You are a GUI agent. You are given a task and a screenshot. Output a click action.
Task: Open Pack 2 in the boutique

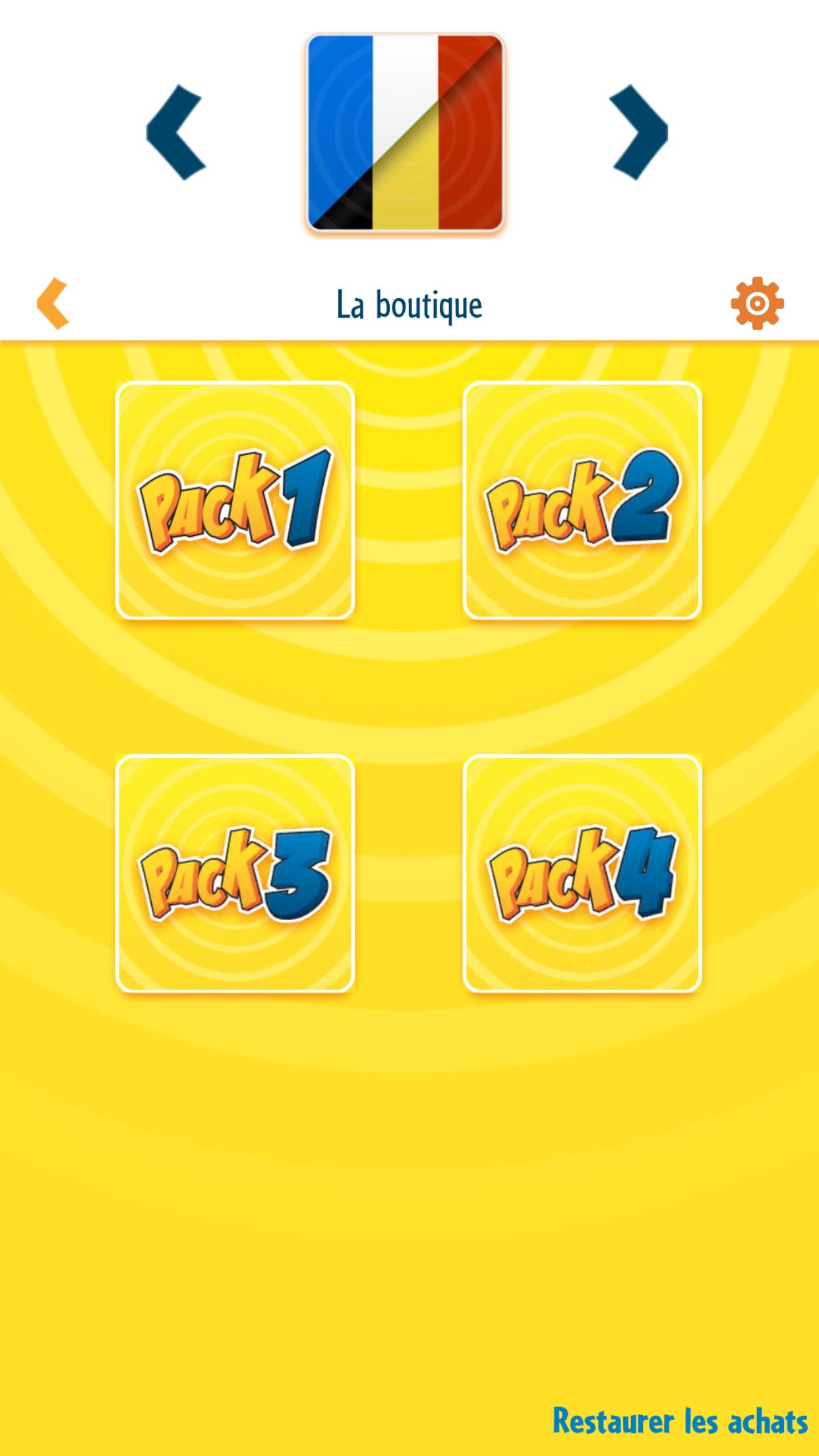pyautogui.click(x=582, y=500)
